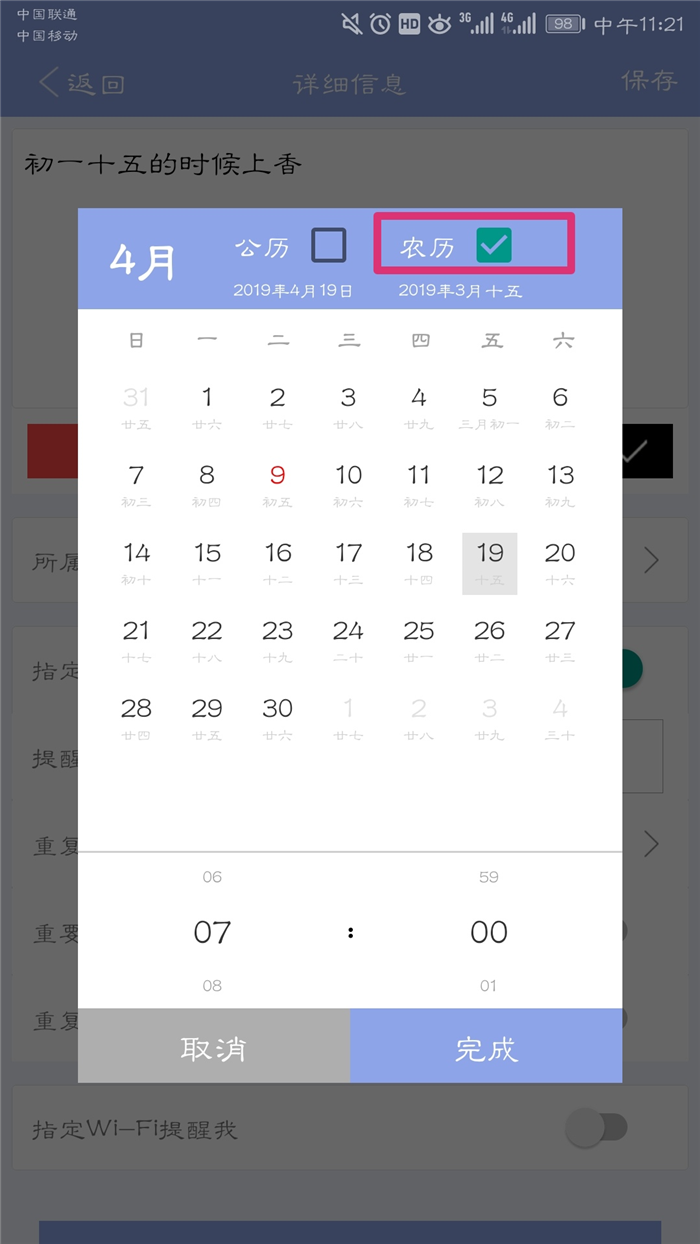The width and height of the screenshot is (700, 1244).
Task: Tap 取消 to cancel the date picker
Action: coord(214,1046)
